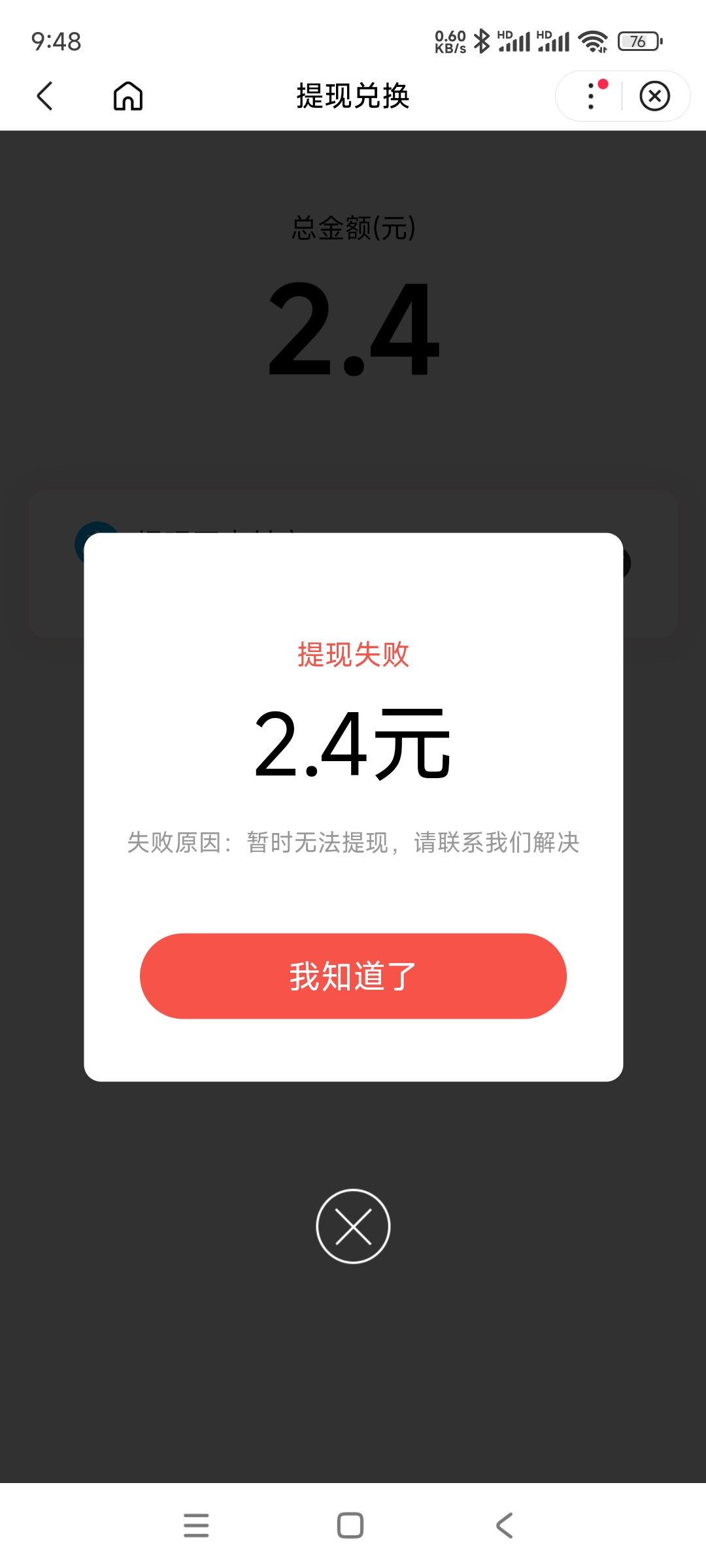Confirm with the 我知道了 button
The height and width of the screenshot is (1568, 706).
353,976
